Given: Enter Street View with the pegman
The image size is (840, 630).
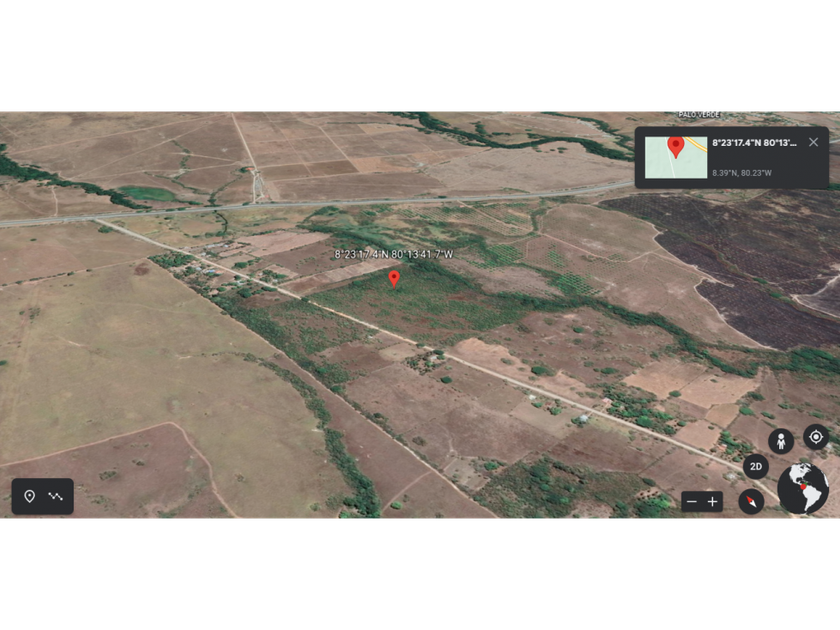Looking at the screenshot, I should pyautogui.click(x=781, y=441).
